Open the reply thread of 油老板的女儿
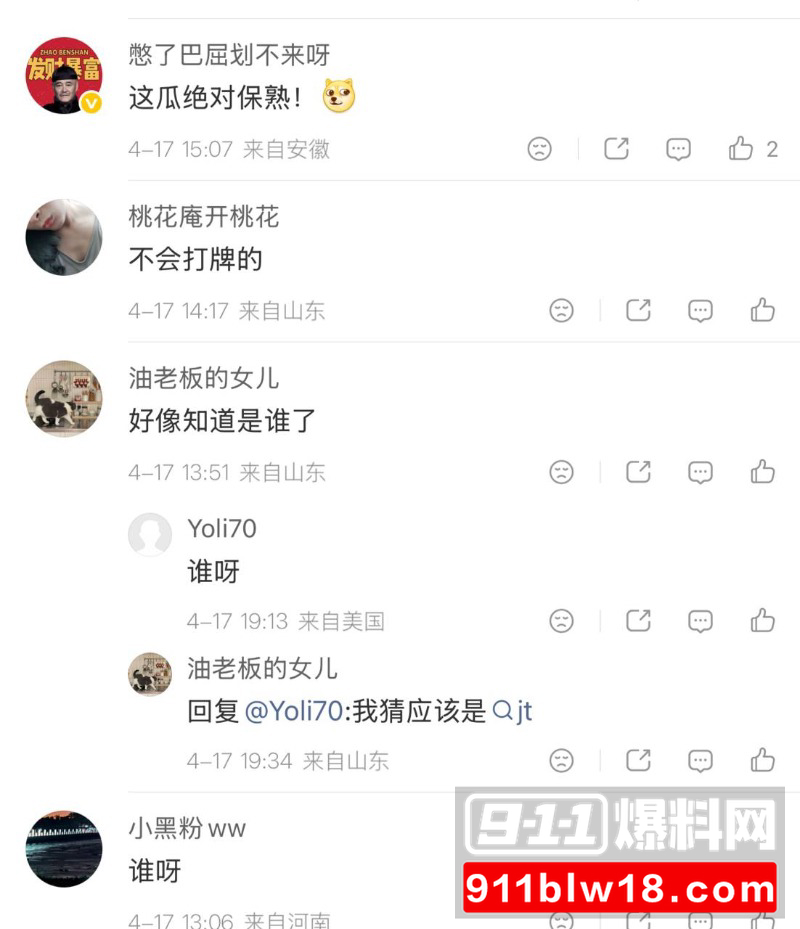This screenshot has width=800, height=929. tap(700, 760)
